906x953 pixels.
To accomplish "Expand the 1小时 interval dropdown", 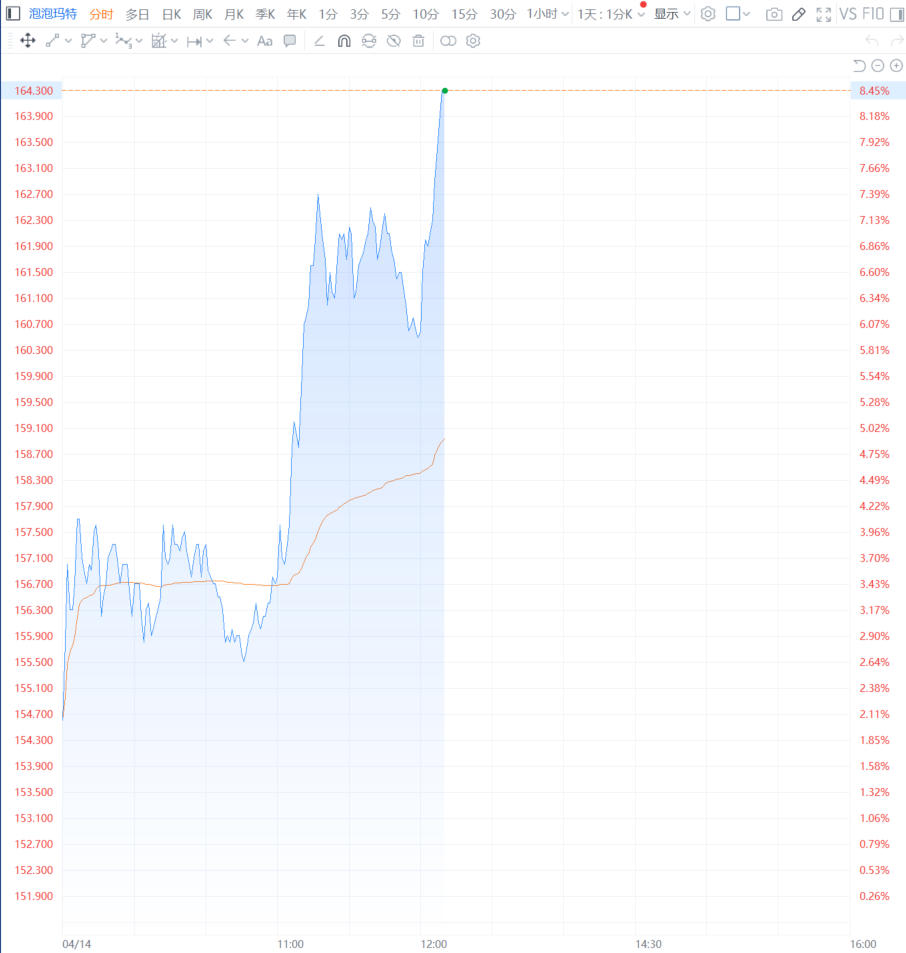I will click(x=548, y=14).
